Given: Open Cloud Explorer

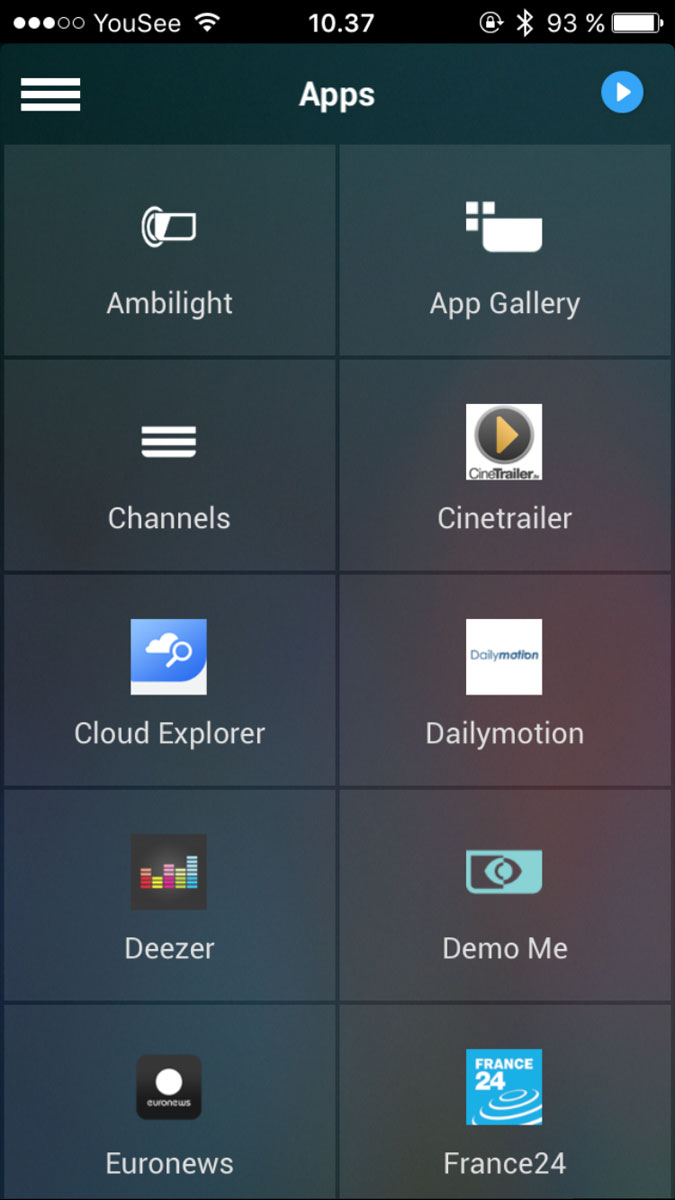Looking at the screenshot, I should (169, 680).
